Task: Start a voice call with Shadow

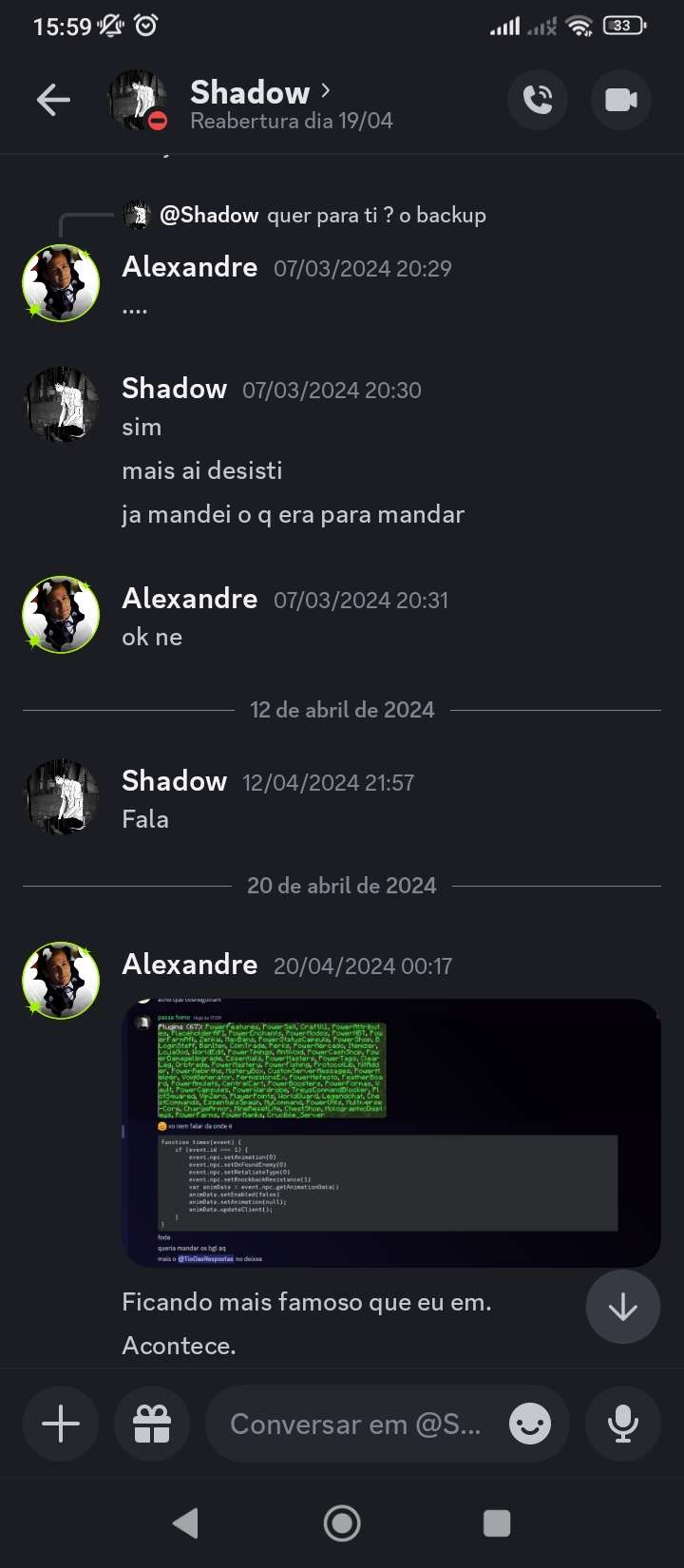Action: click(538, 100)
